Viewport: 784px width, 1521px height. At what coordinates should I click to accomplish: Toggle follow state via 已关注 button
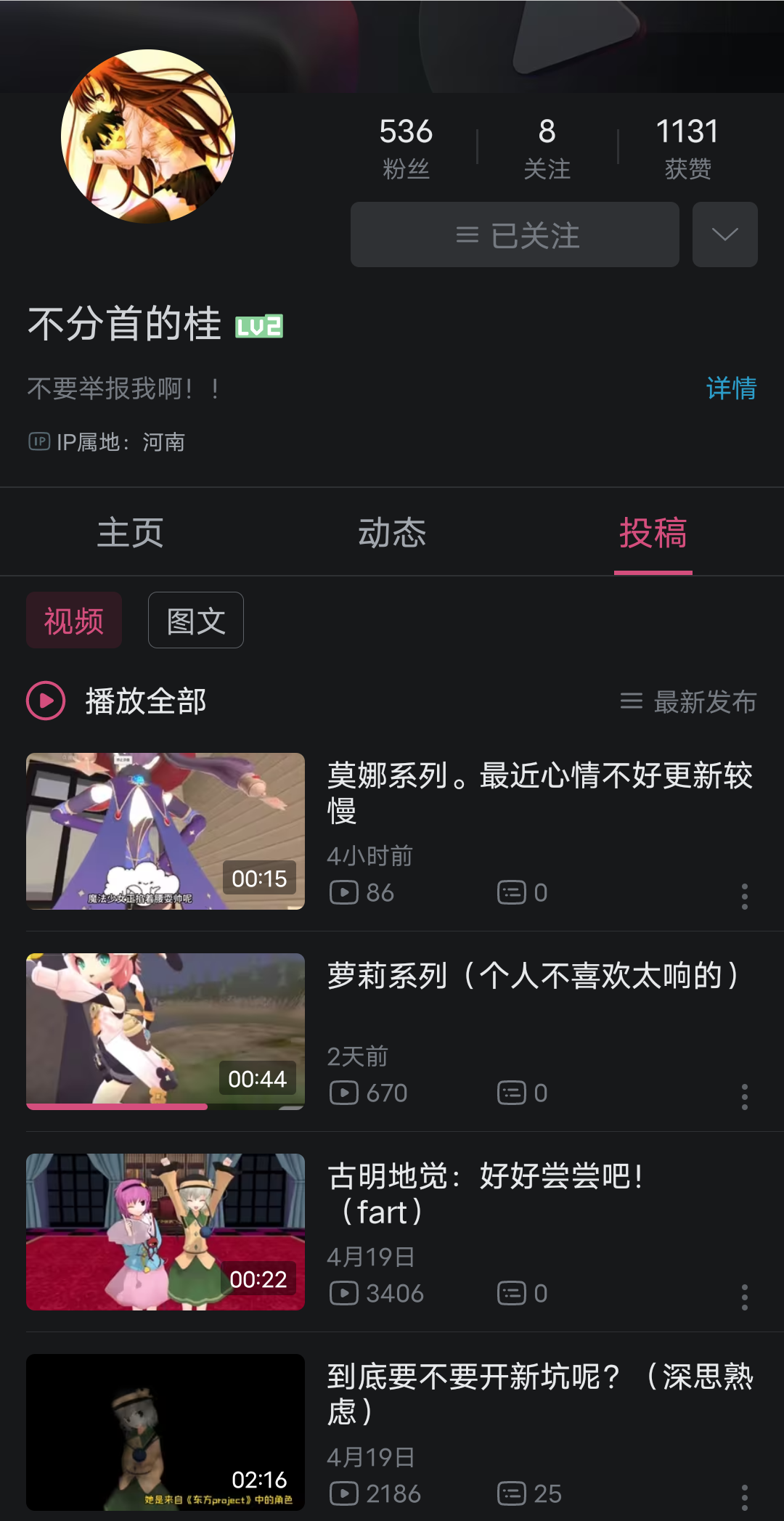[x=515, y=234]
